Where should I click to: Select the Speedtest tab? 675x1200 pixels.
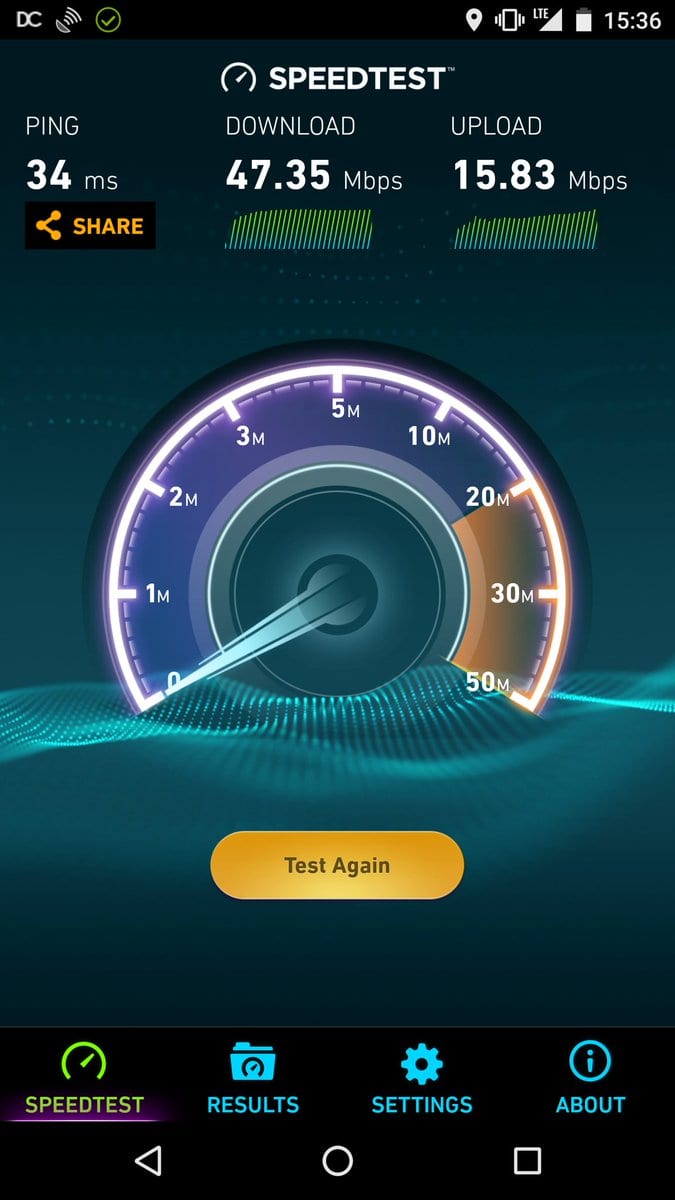point(85,1079)
